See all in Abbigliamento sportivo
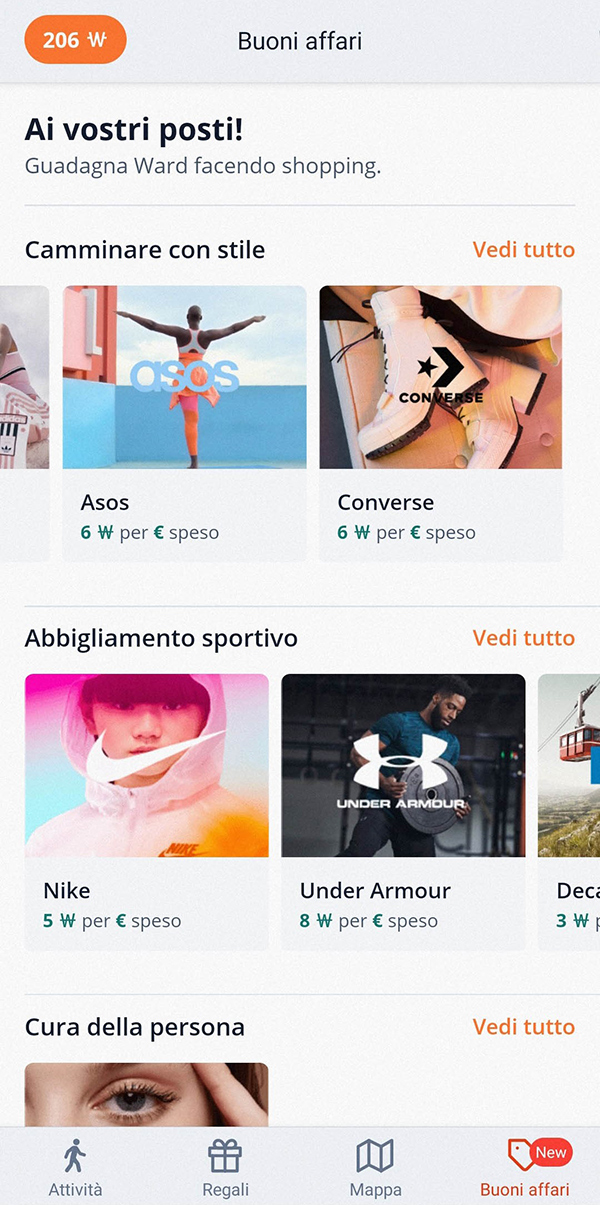 [x=524, y=638]
